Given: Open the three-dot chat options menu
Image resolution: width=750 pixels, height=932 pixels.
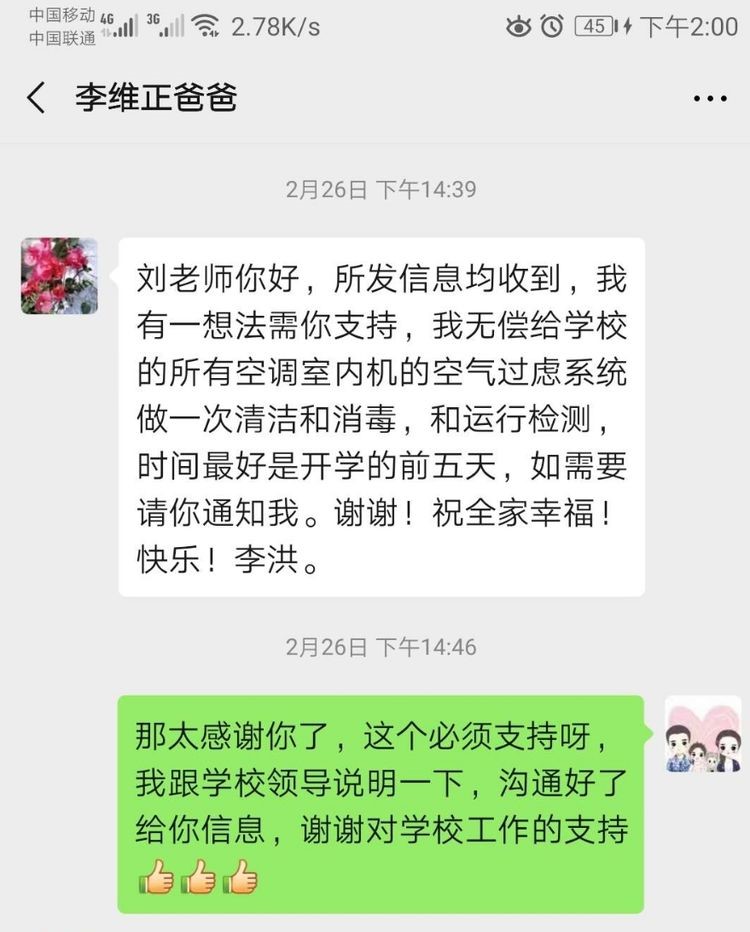Looking at the screenshot, I should coord(709,99).
